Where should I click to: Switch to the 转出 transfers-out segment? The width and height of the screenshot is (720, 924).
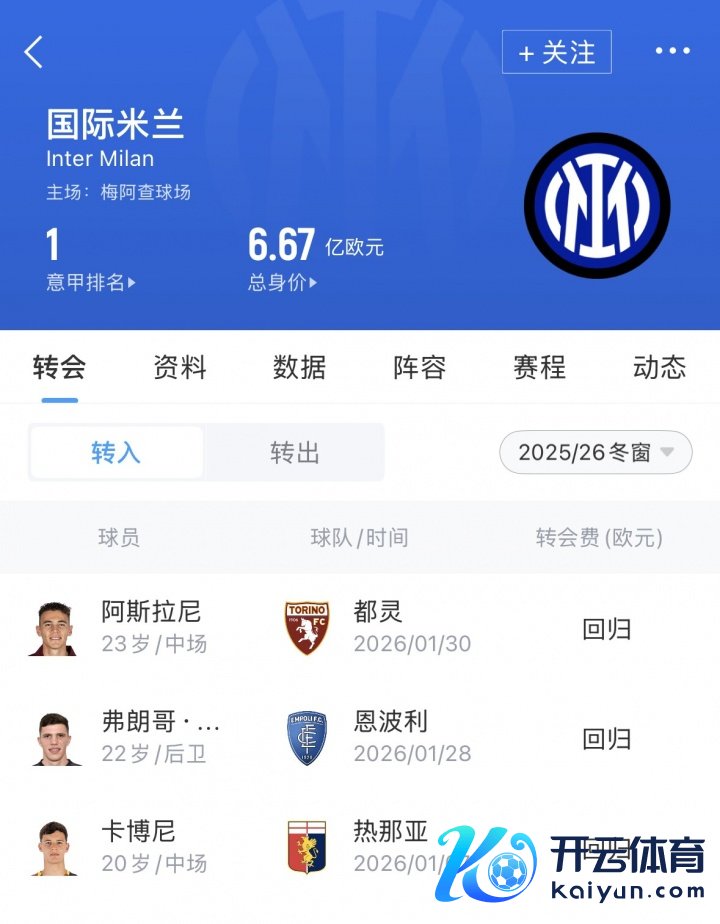tap(294, 453)
